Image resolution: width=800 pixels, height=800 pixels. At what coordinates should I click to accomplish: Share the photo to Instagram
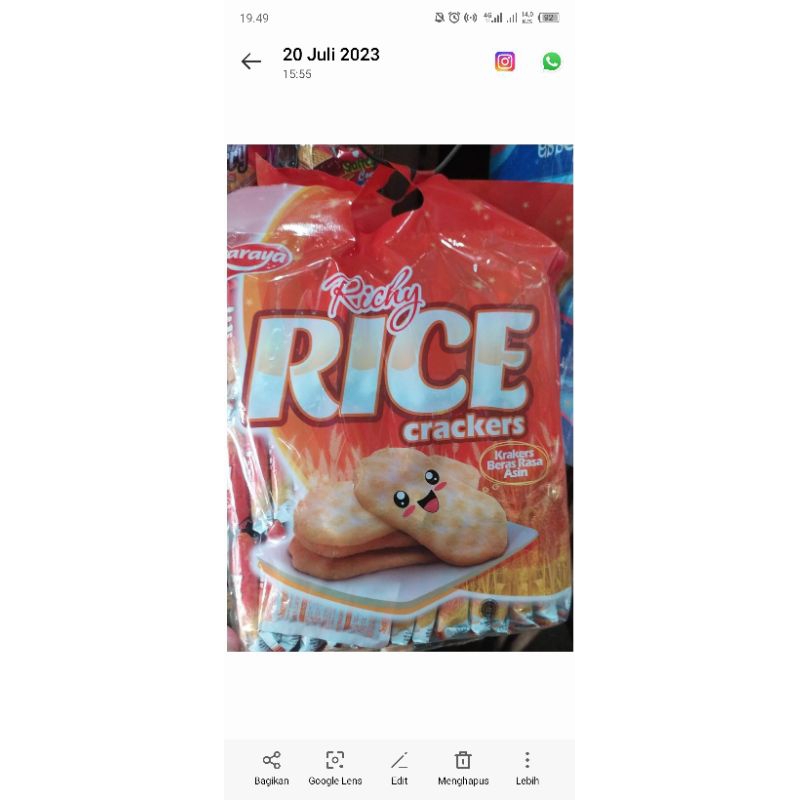point(505,62)
